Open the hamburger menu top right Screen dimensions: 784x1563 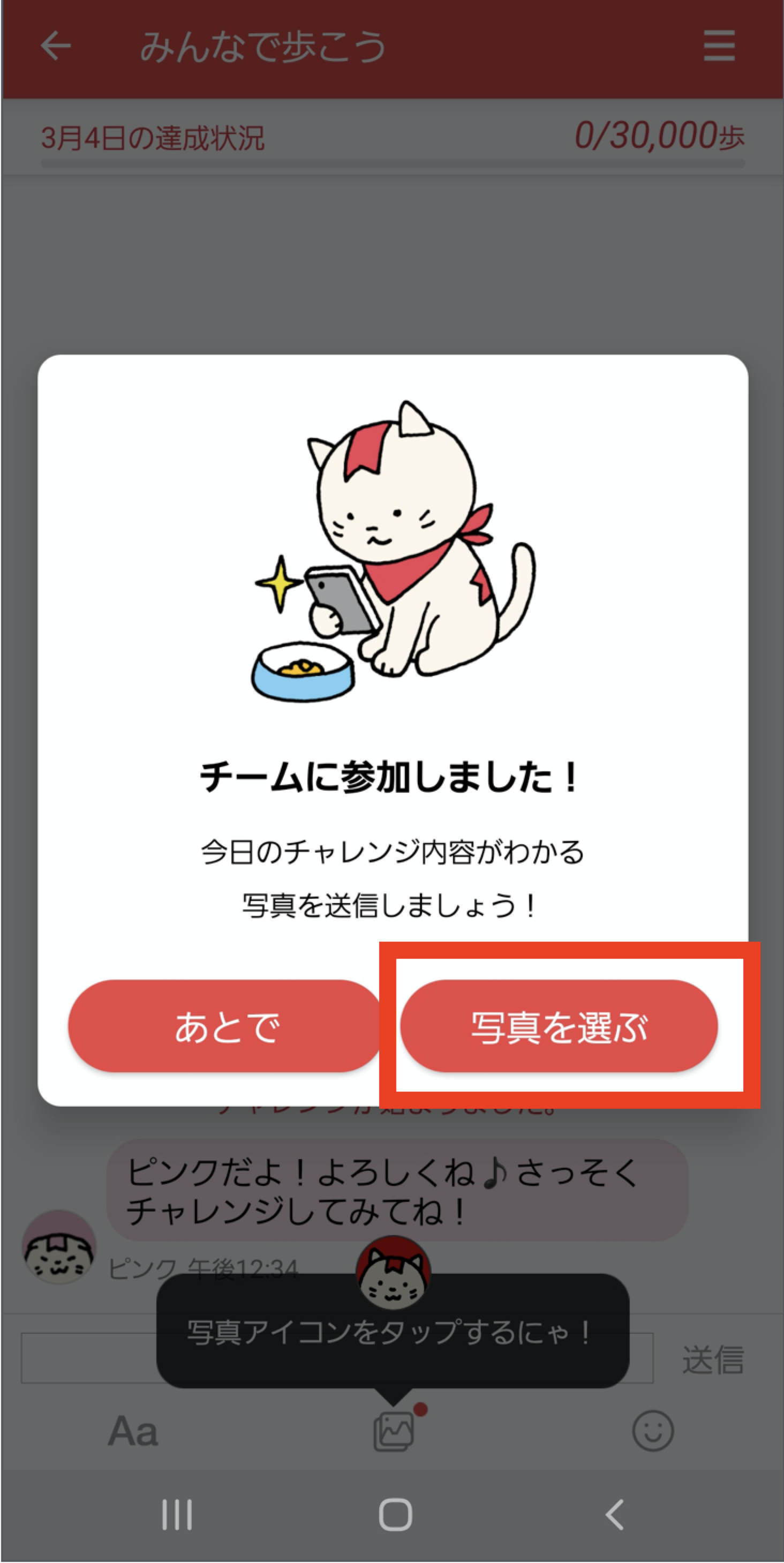[x=719, y=46]
